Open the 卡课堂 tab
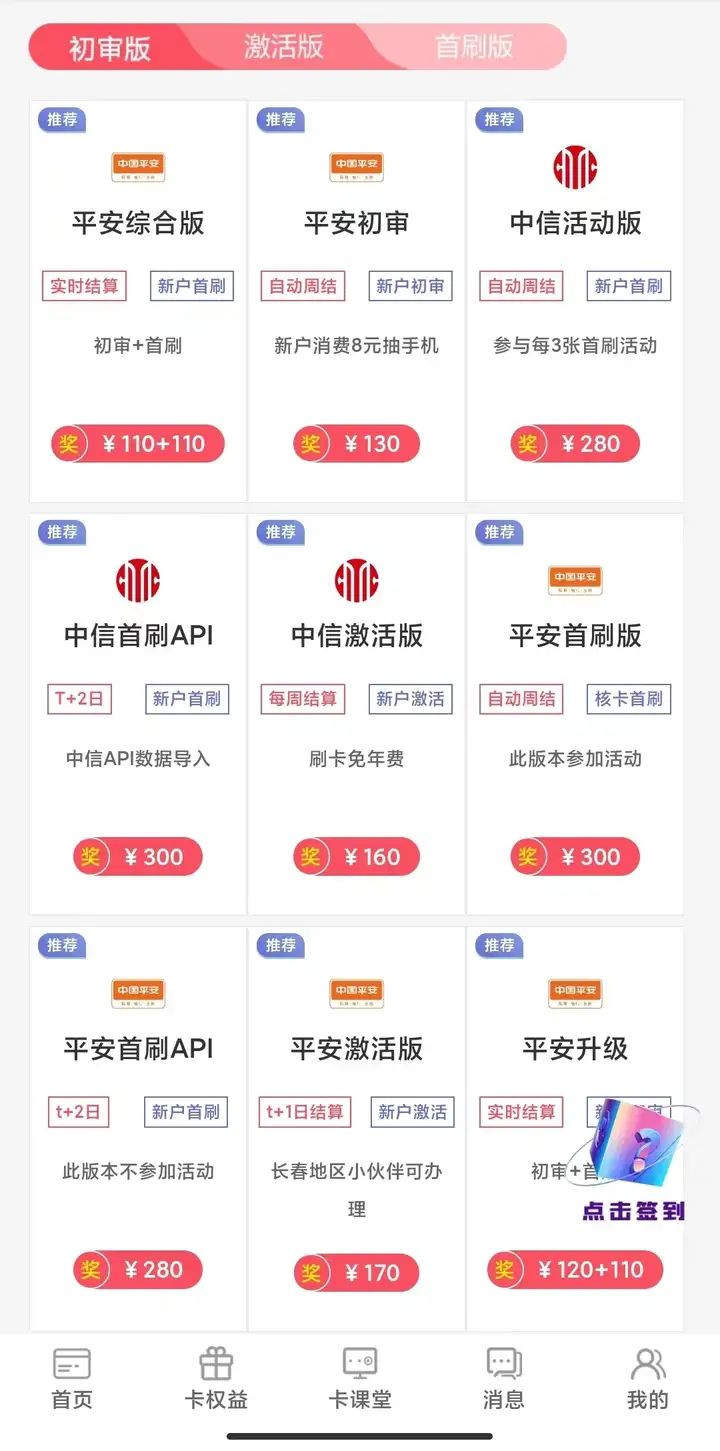Image resolution: width=720 pixels, height=1451 pixels. 360,1378
